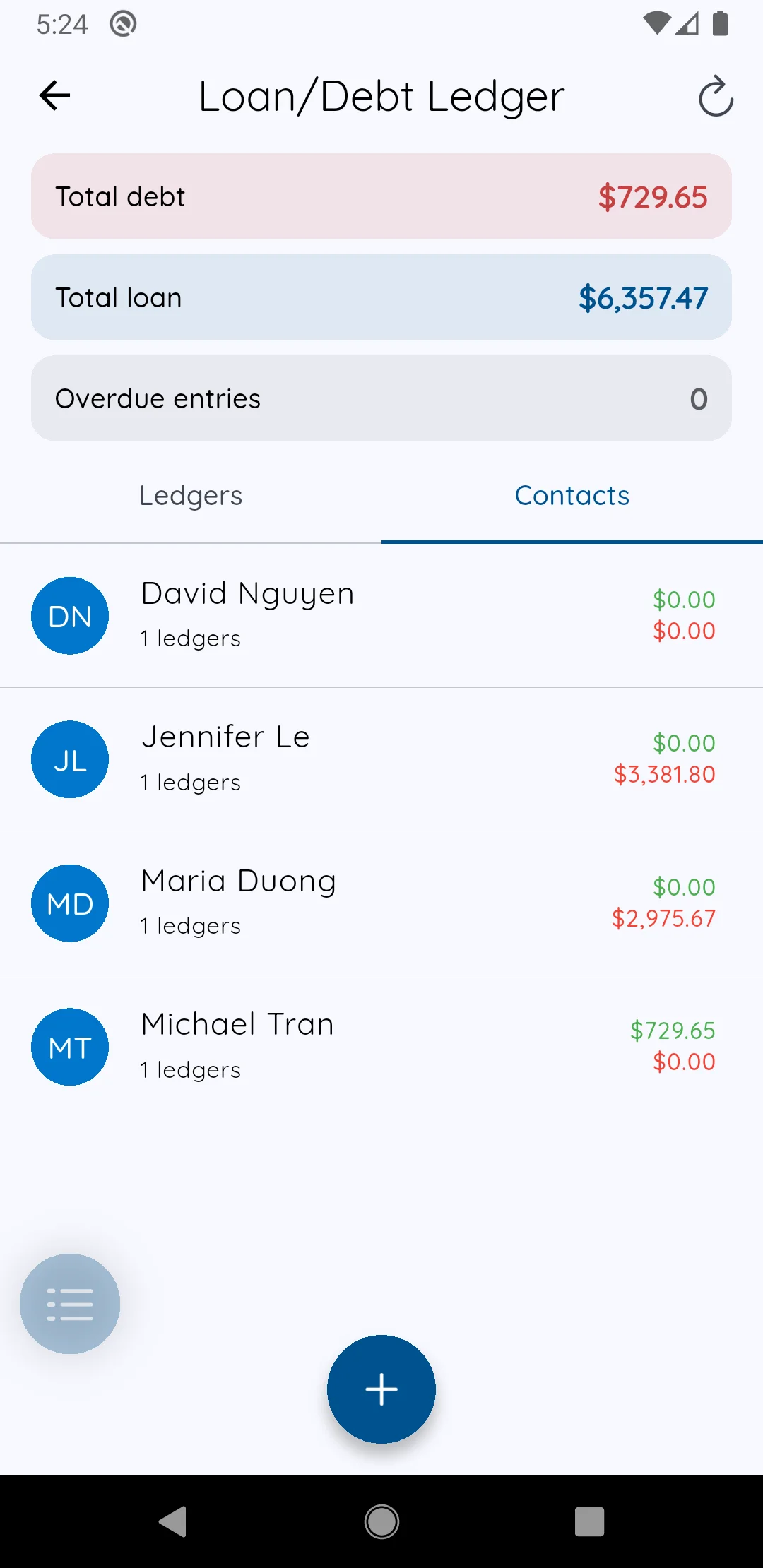Tap the refresh icon in the top bar
This screenshot has width=763, height=1568.
tap(716, 96)
